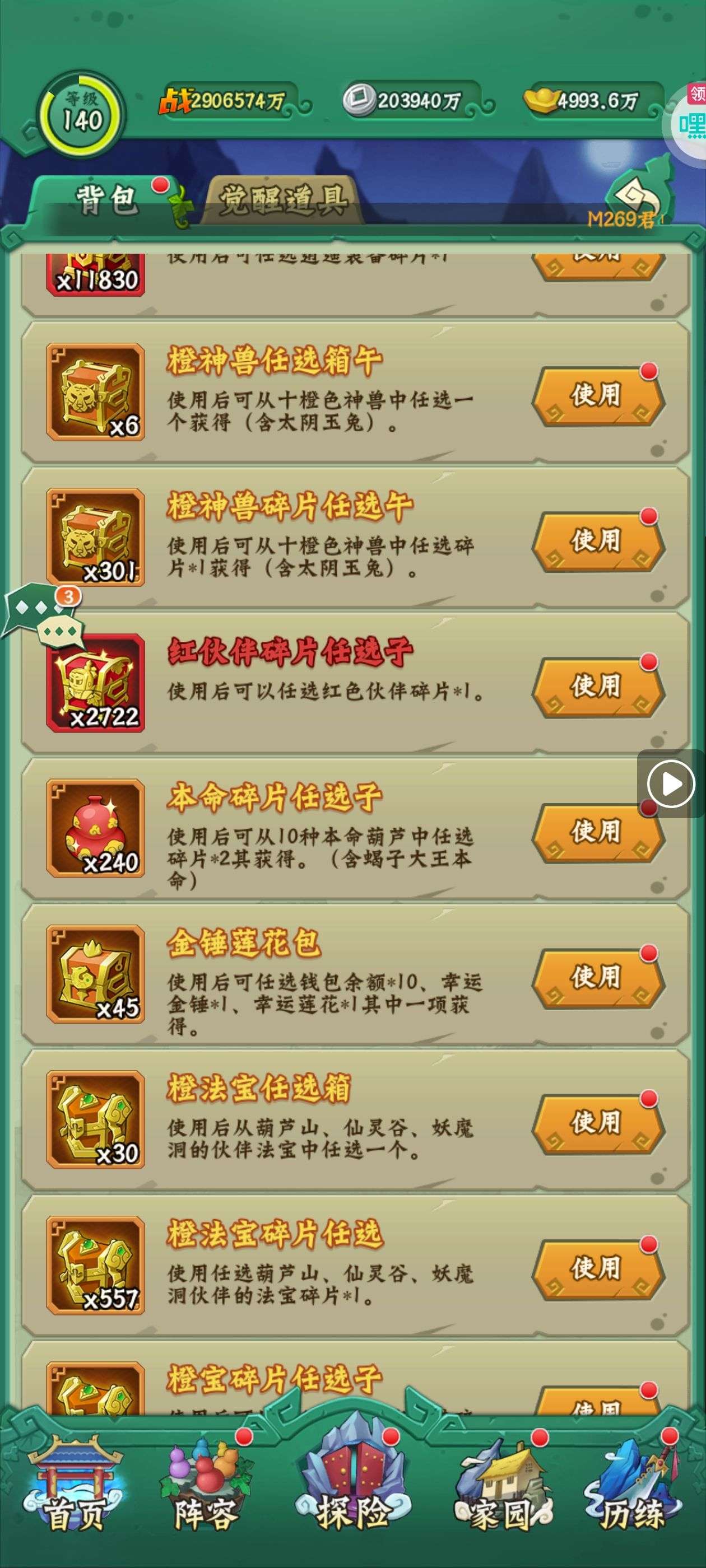Use the 红伙伴碎片任选子 item
Image resolution: width=706 pixels, height=1568 pixels.
pyautogui.click(x=597, y=687)
